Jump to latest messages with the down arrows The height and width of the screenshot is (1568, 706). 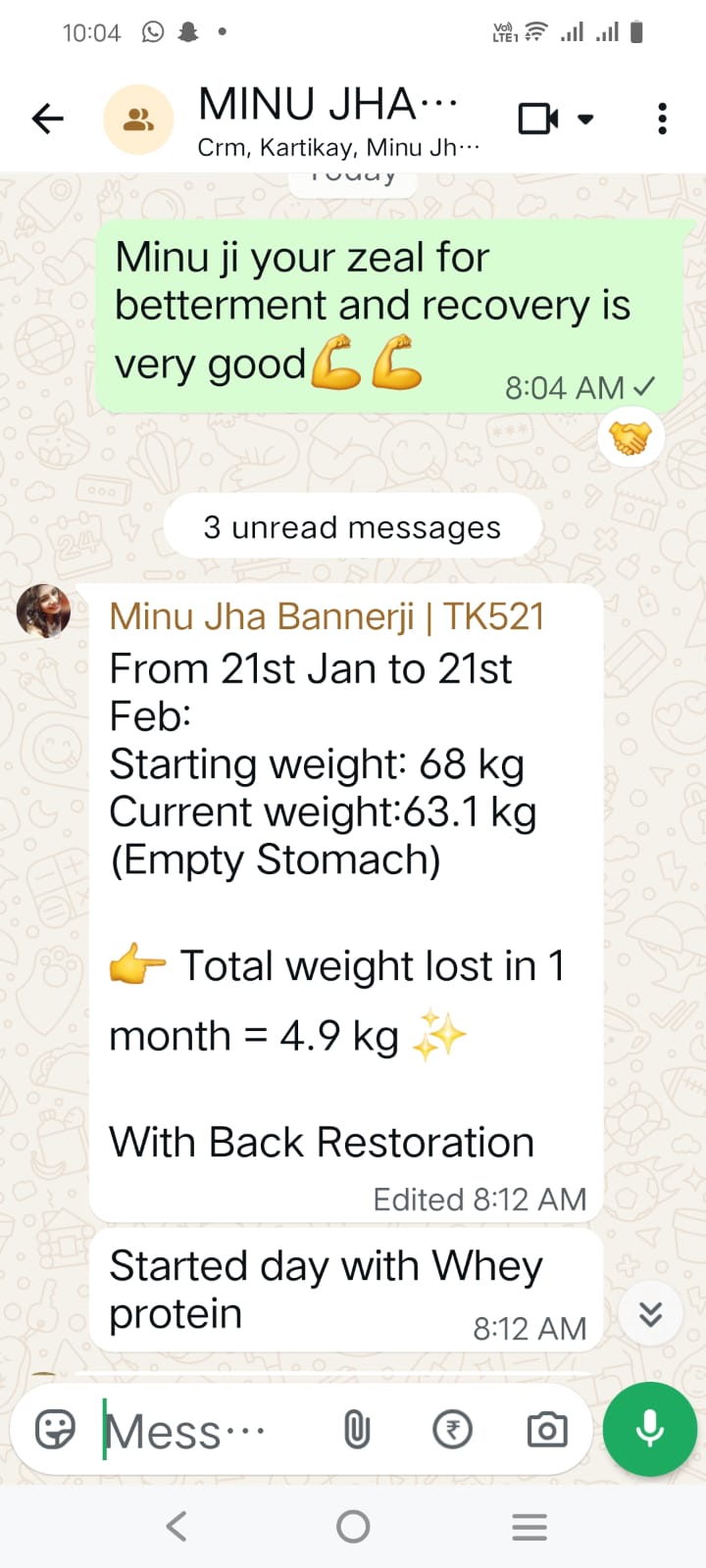point(650,1314)
